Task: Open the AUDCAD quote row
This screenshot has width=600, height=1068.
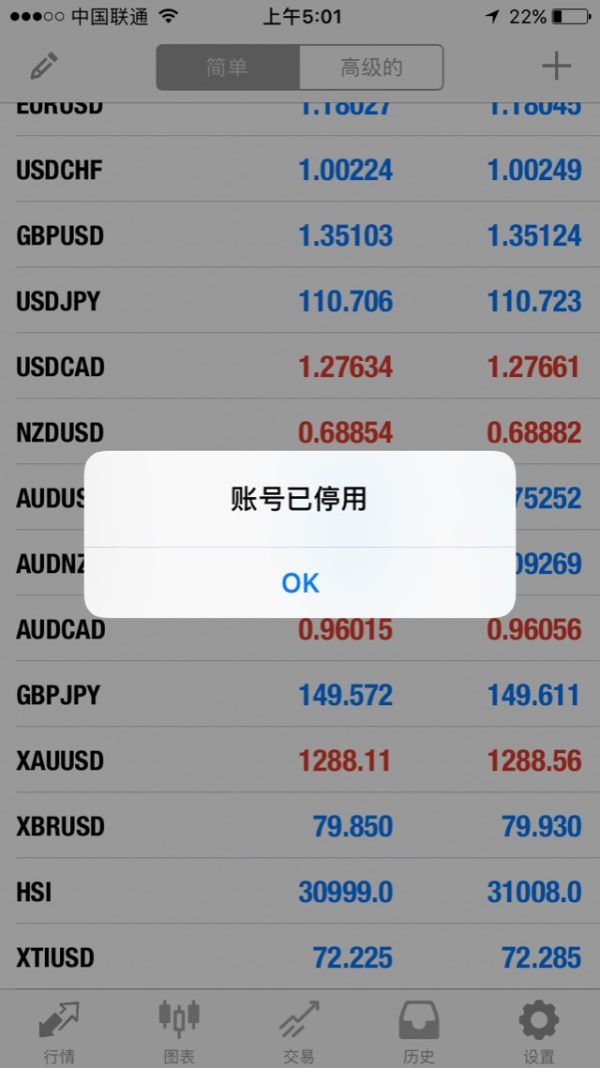Action: [x=300, y=629]
